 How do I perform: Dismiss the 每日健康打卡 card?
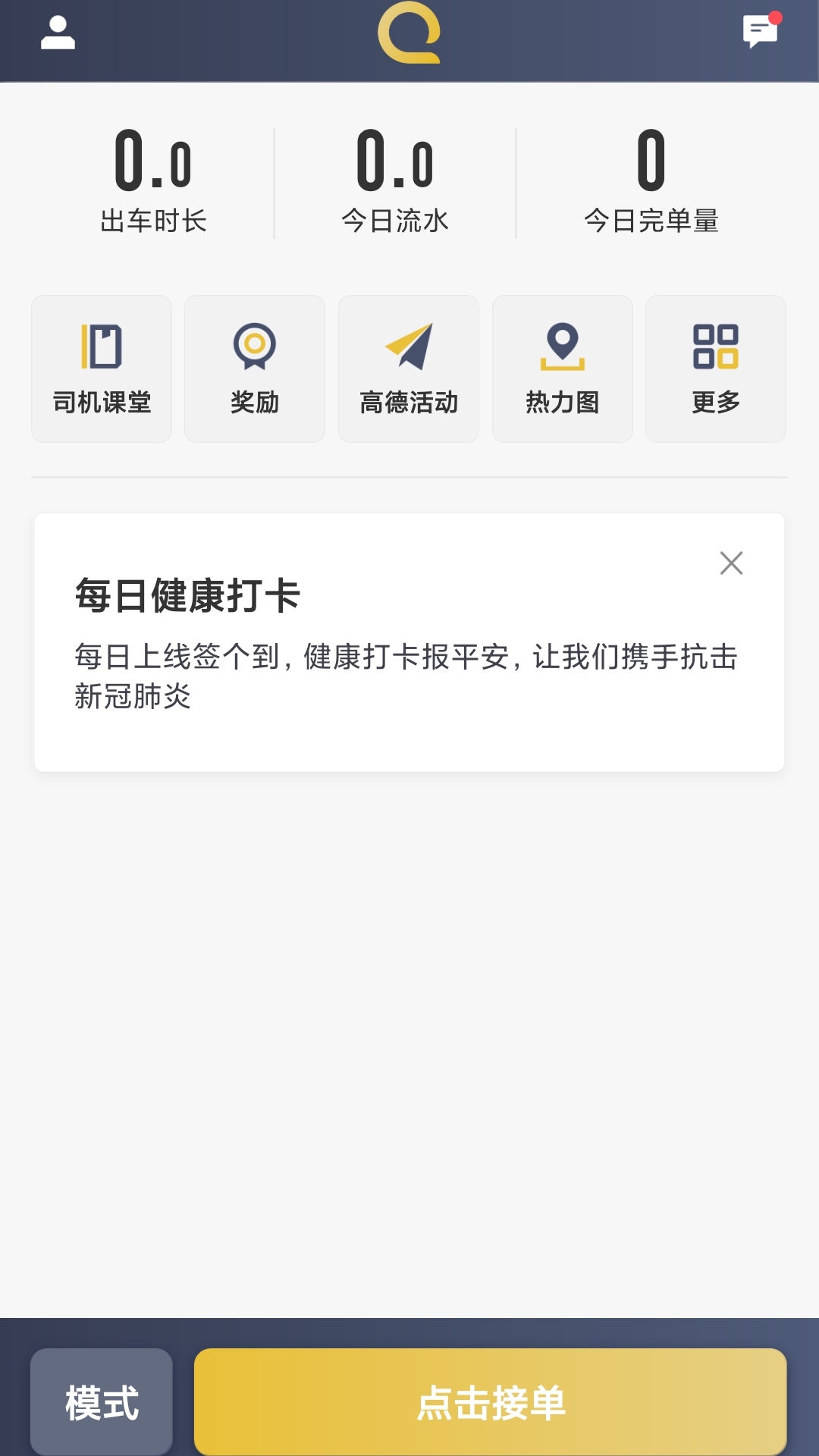[731, 563]
